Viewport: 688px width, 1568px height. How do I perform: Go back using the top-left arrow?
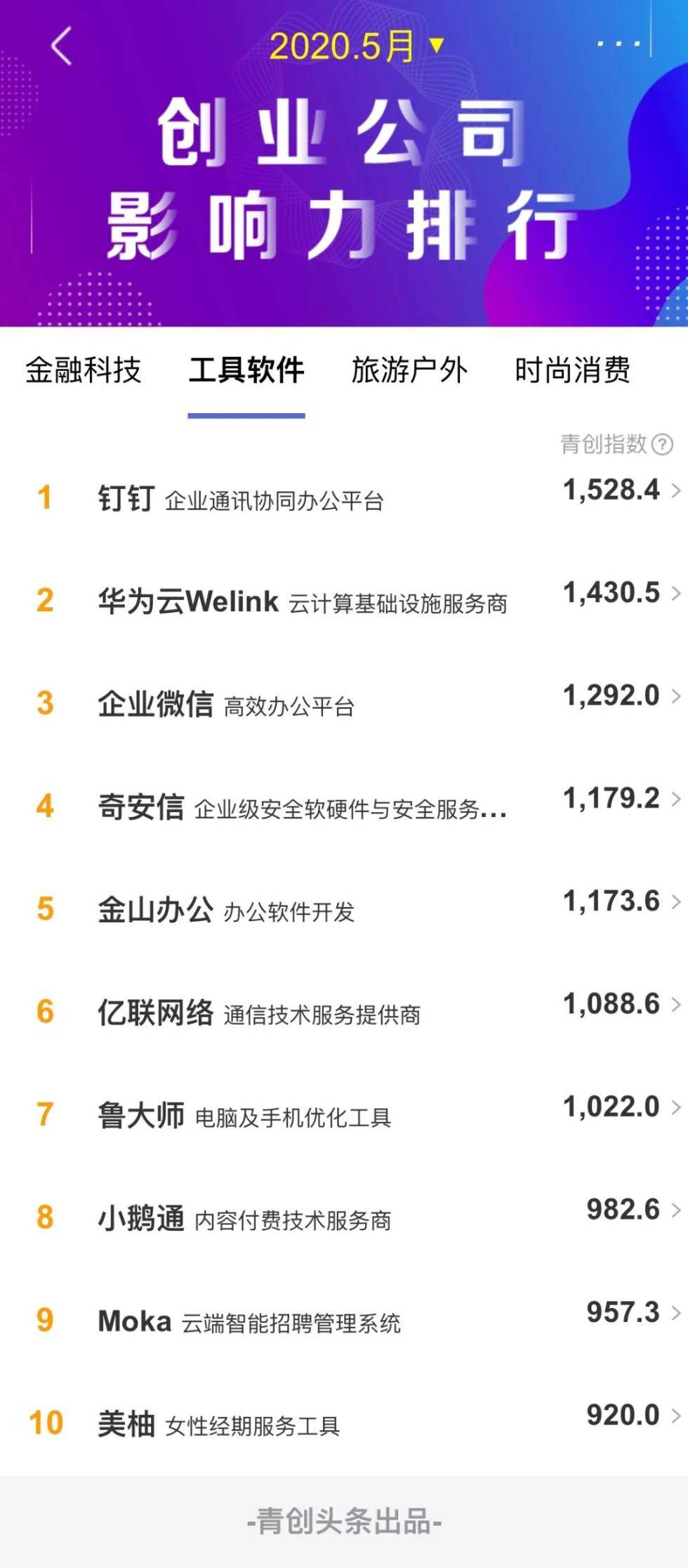pyautogui.click(x=62, y=46)
